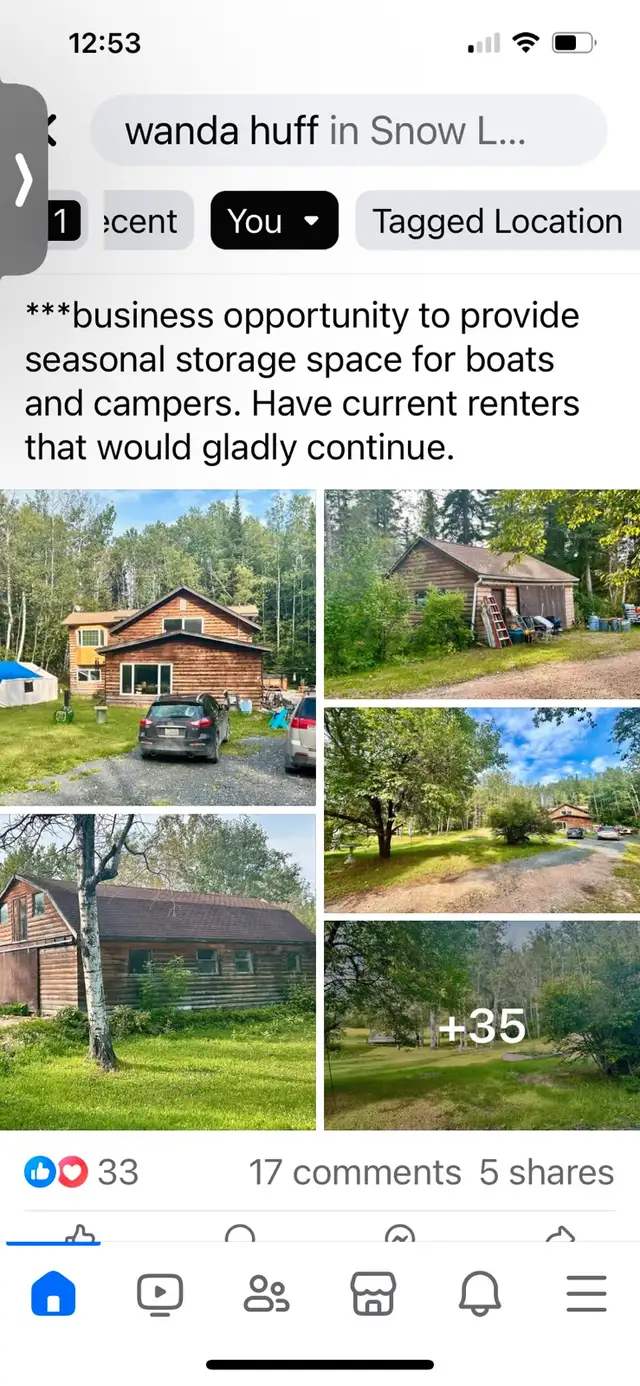Viewport: 640px width, 1386px height.
Task: View the 5 shares
Action: click(547, 1172)
